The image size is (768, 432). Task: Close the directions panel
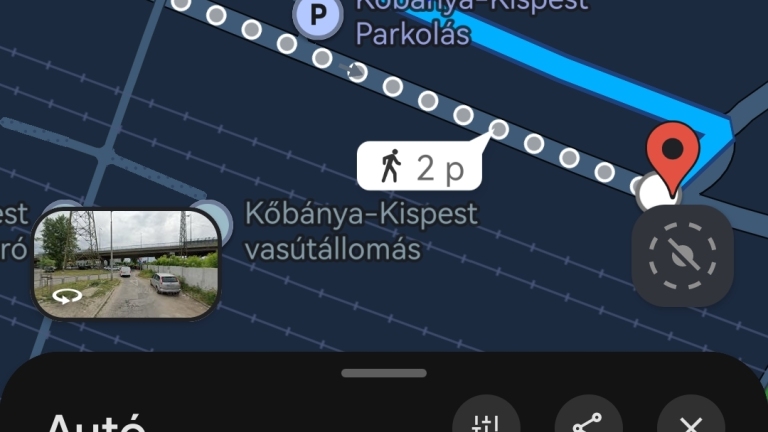(x=690, y=419)
